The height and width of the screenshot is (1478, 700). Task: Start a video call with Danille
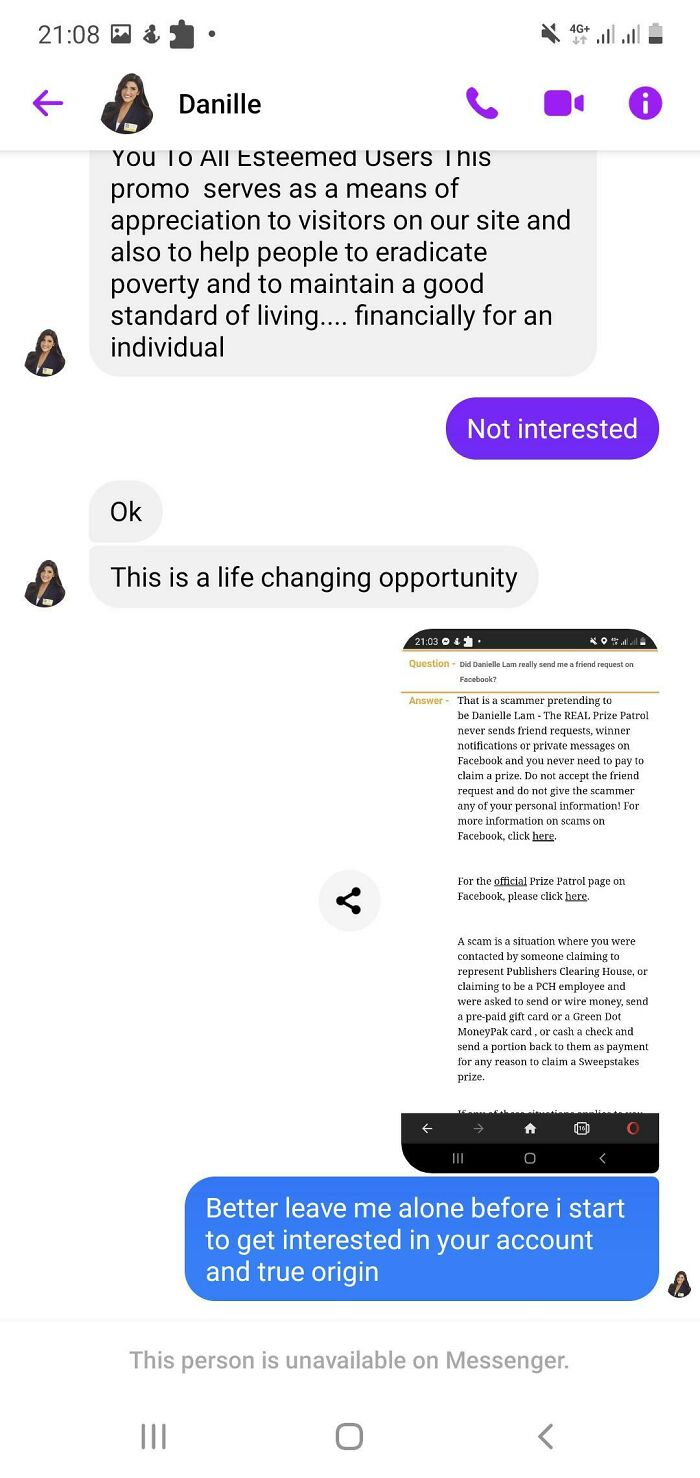(x=564, y=103)
